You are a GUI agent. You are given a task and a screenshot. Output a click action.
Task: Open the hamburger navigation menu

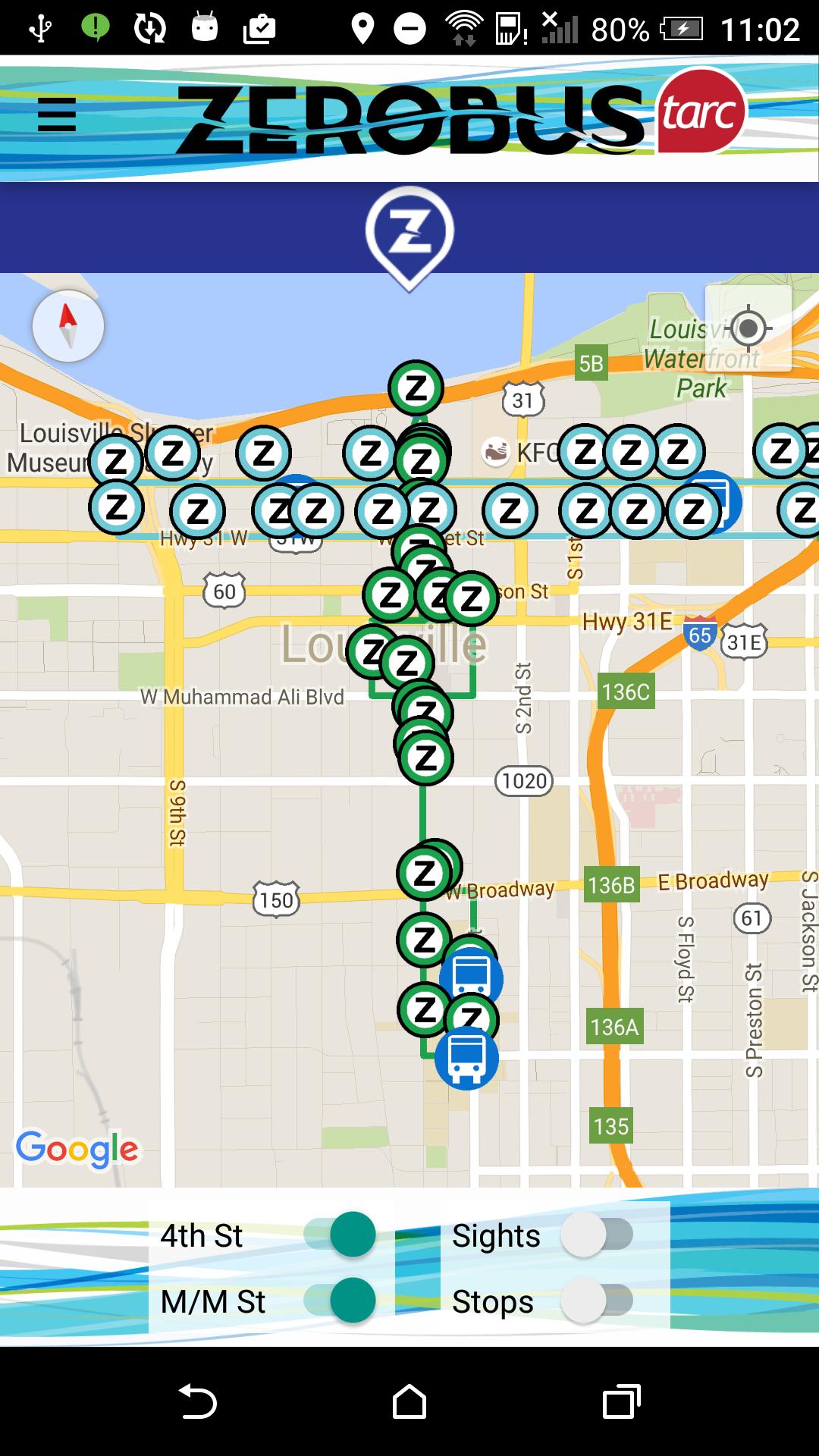point(57,115)
